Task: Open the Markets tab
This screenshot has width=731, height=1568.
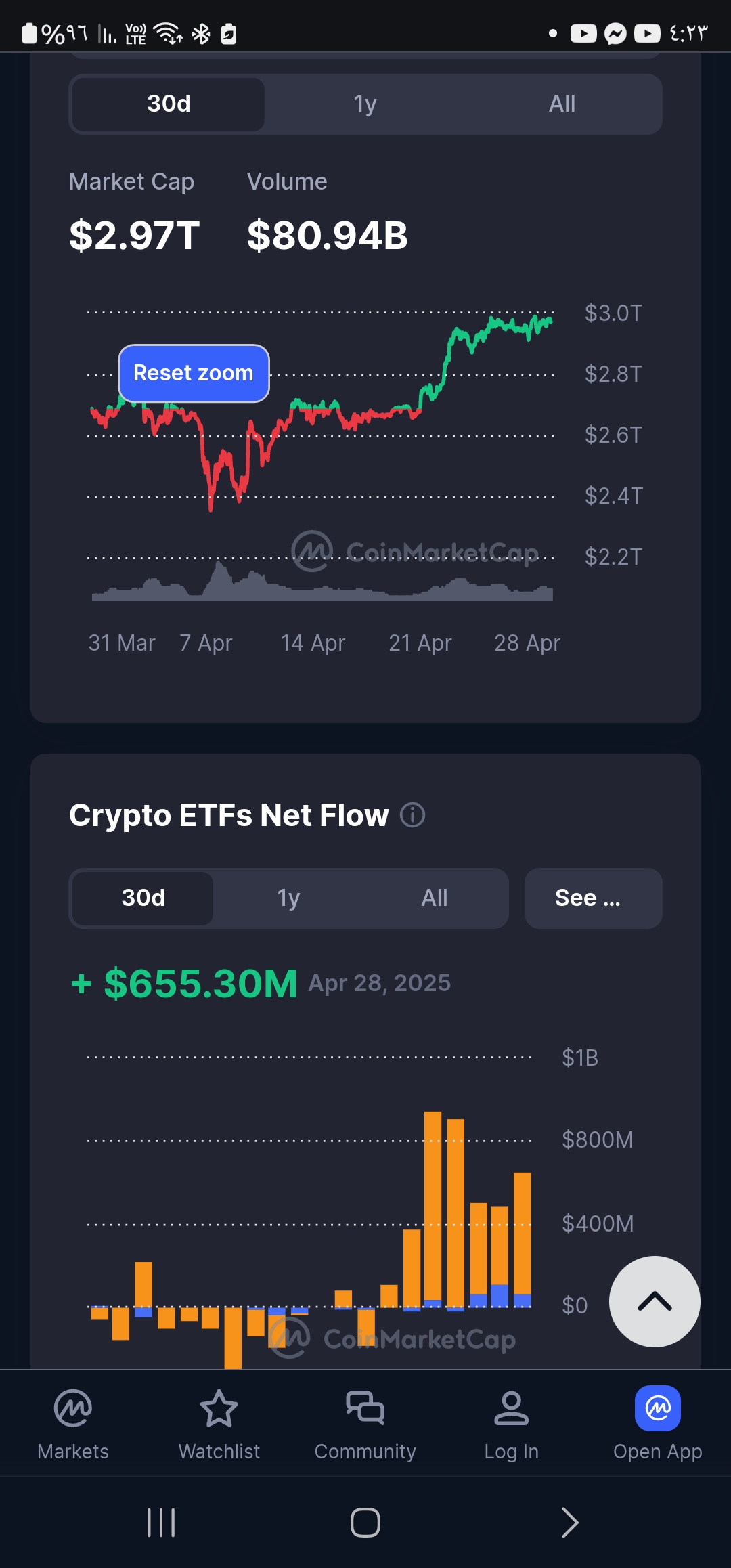Action: click(73, 1423)
